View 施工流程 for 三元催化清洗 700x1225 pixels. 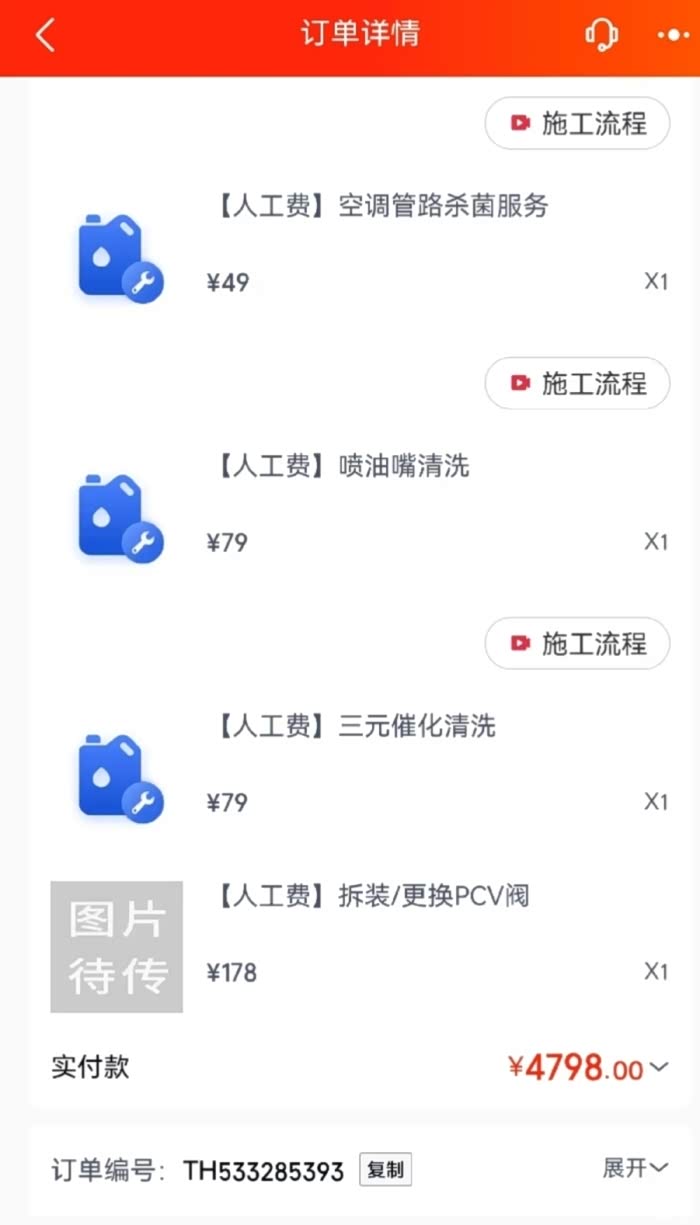(x=577, y=644)
